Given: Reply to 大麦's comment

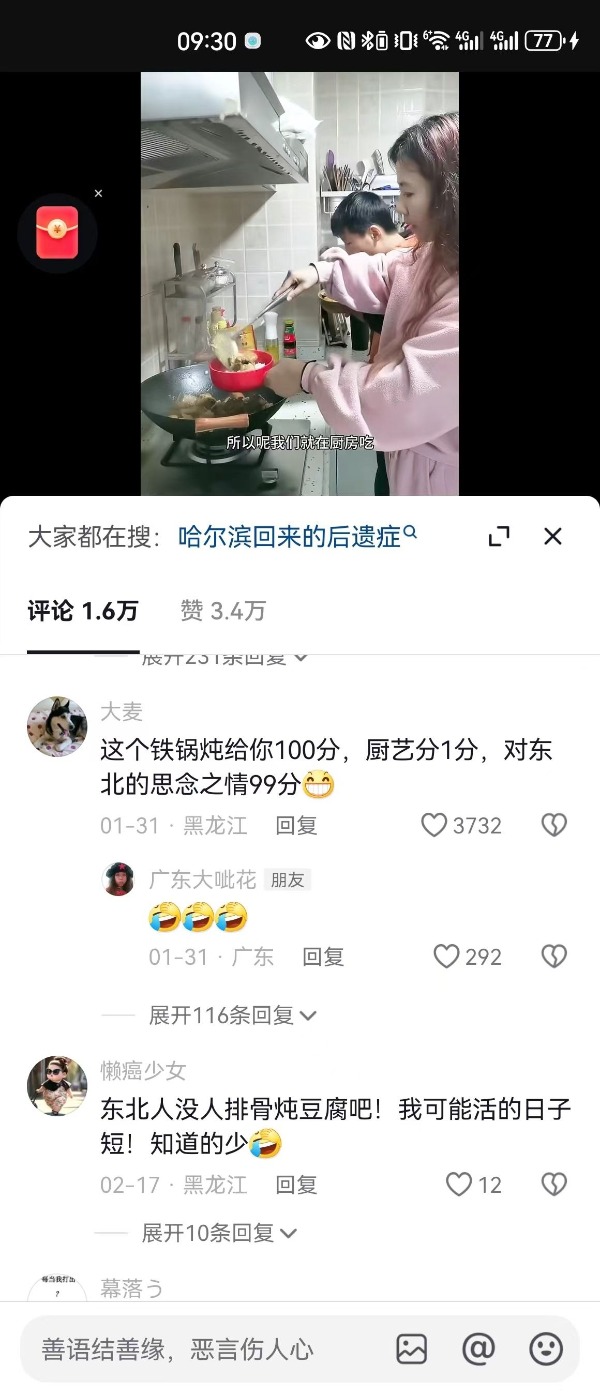Looking at the screenshot, I should click(296, 825).
